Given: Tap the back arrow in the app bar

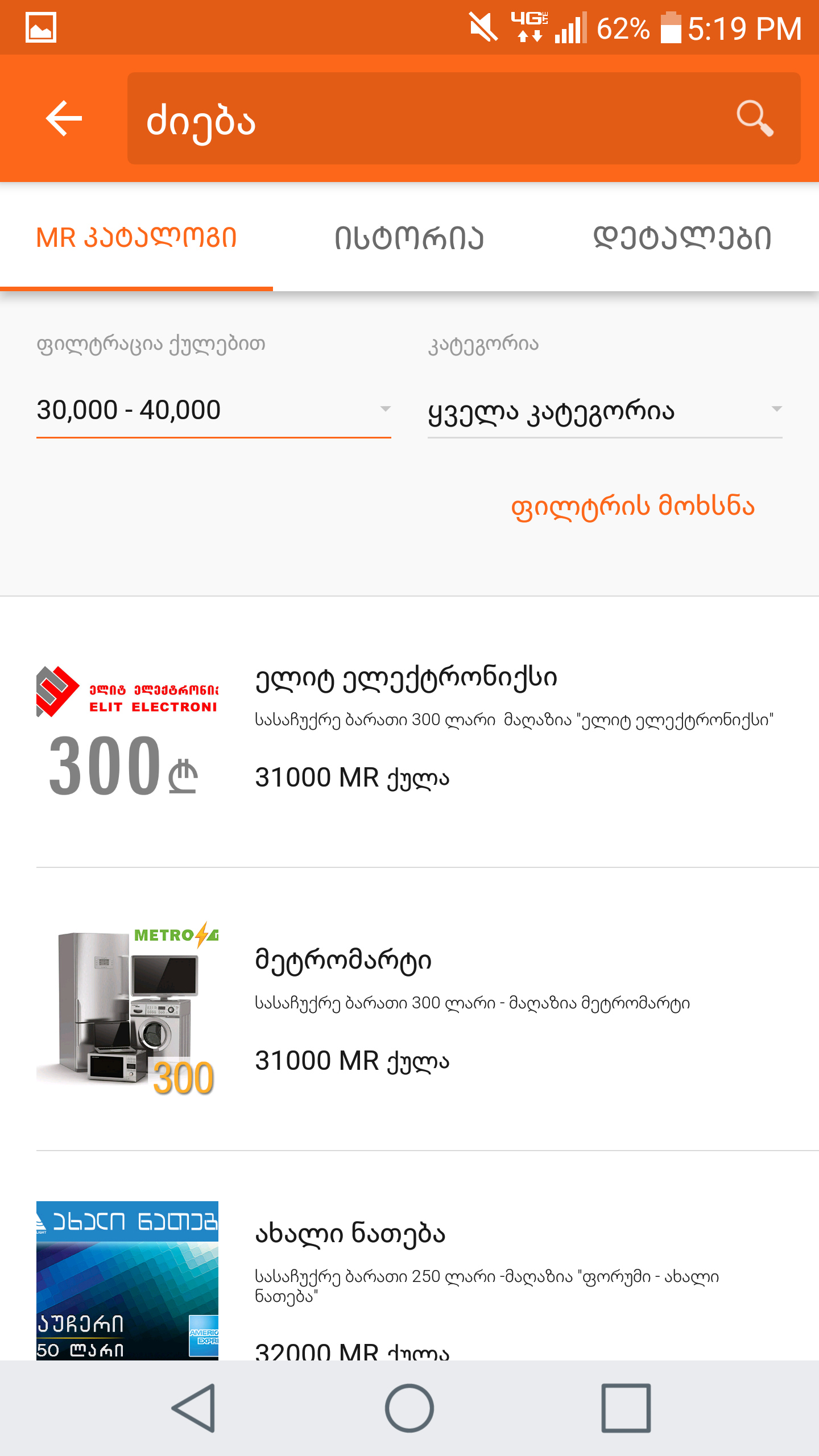Looking at the screenshot, I should 64,118.
